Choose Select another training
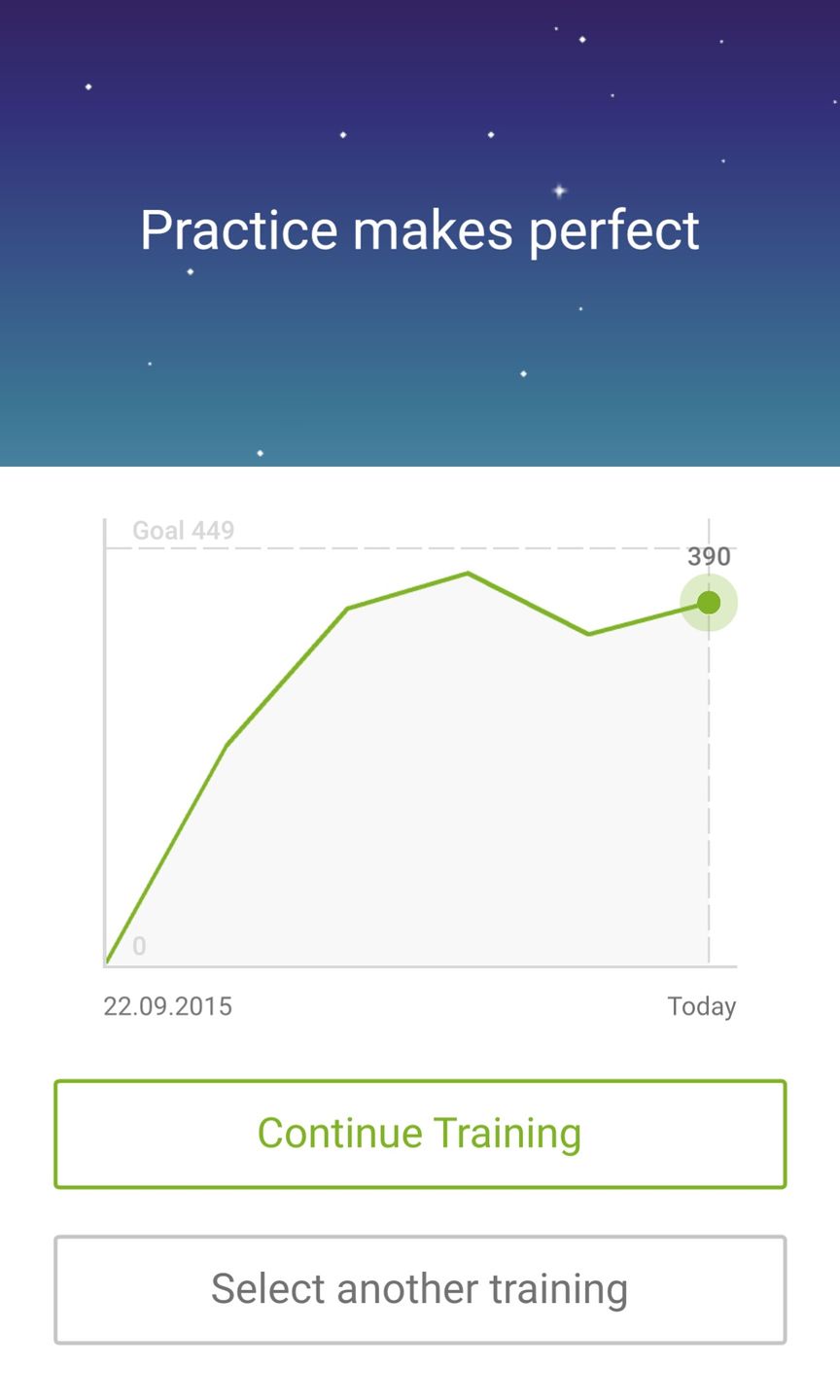Screen dimensions: 840x1400 click(420, 1289)
